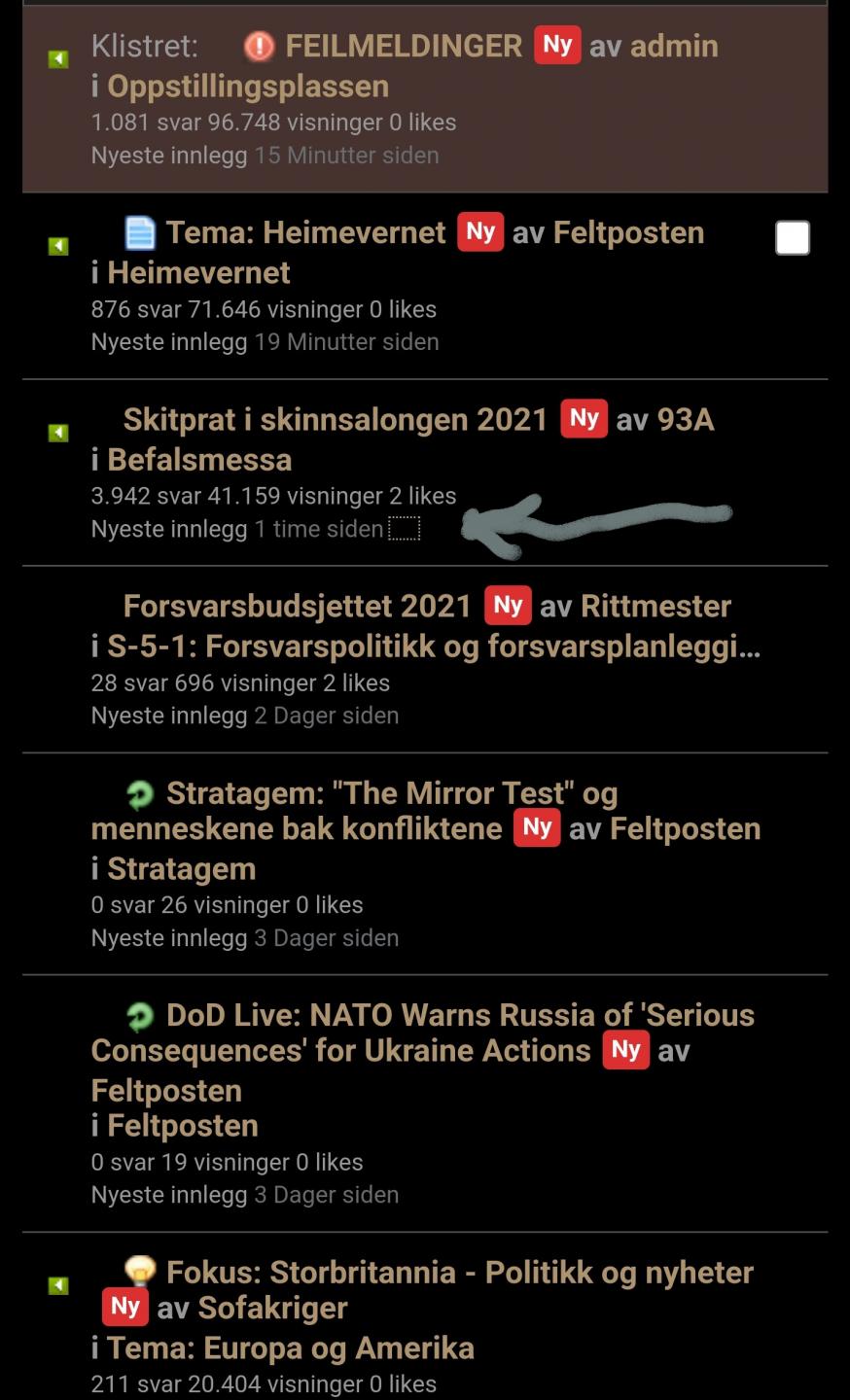Image resolution: width=850 pixels, height=1400 pixels.
Task: Open Skitprat i skinnsalongen 2021 thread
Action: click(336, 419)
